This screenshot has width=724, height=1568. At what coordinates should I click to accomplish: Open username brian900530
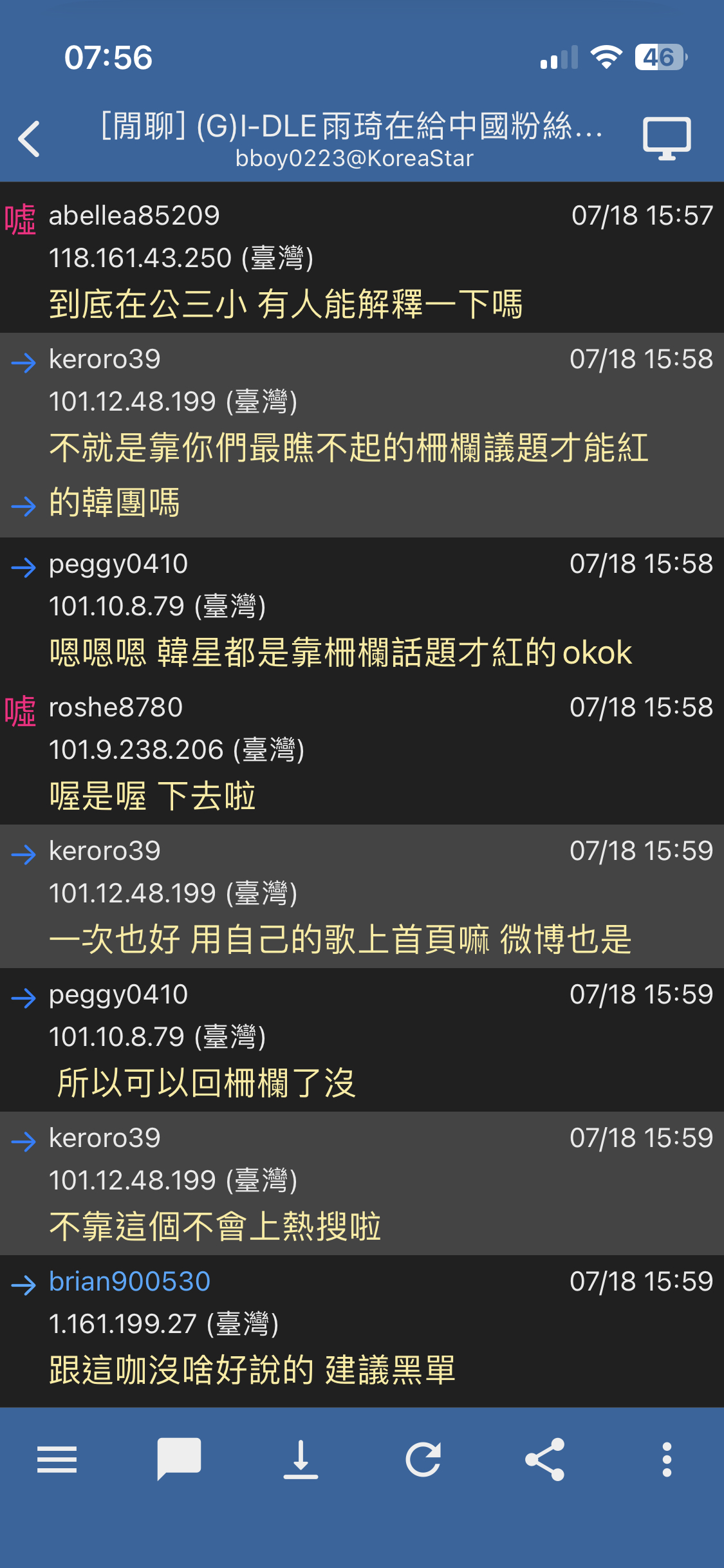130,1281
